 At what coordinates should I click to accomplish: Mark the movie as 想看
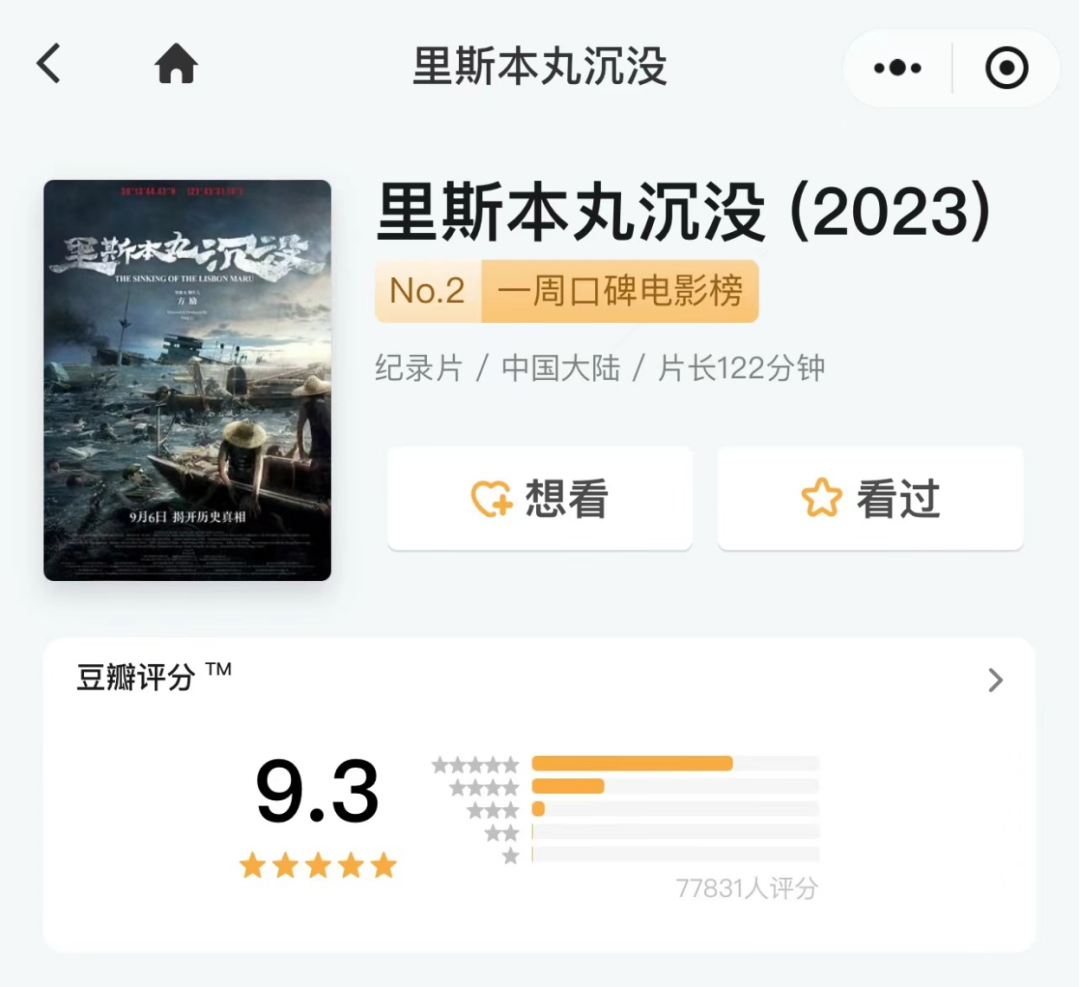pos(540,498)
